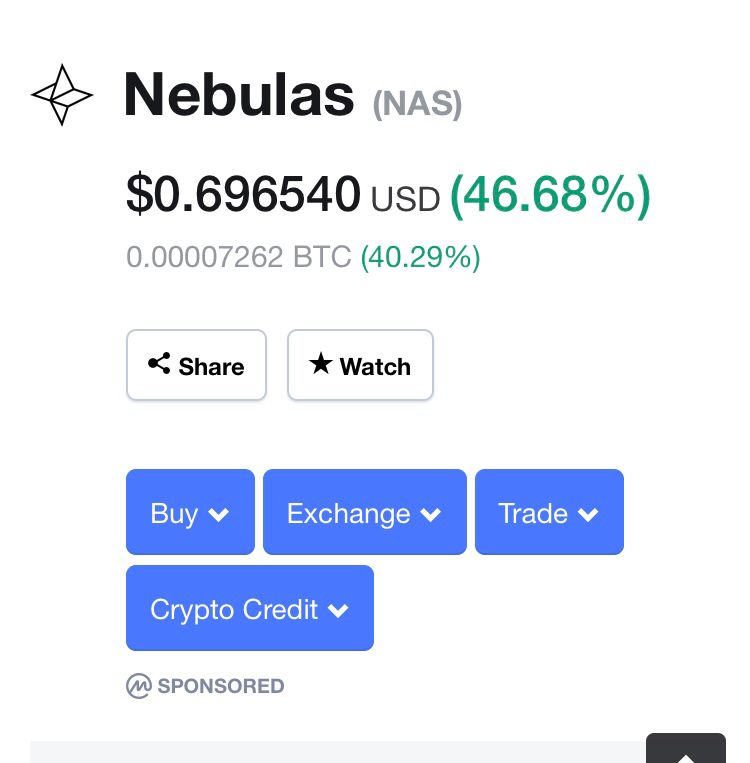Click the $0.696540 USD price
The width and height of the screenshot is (750, 763).
click(243, 194)
